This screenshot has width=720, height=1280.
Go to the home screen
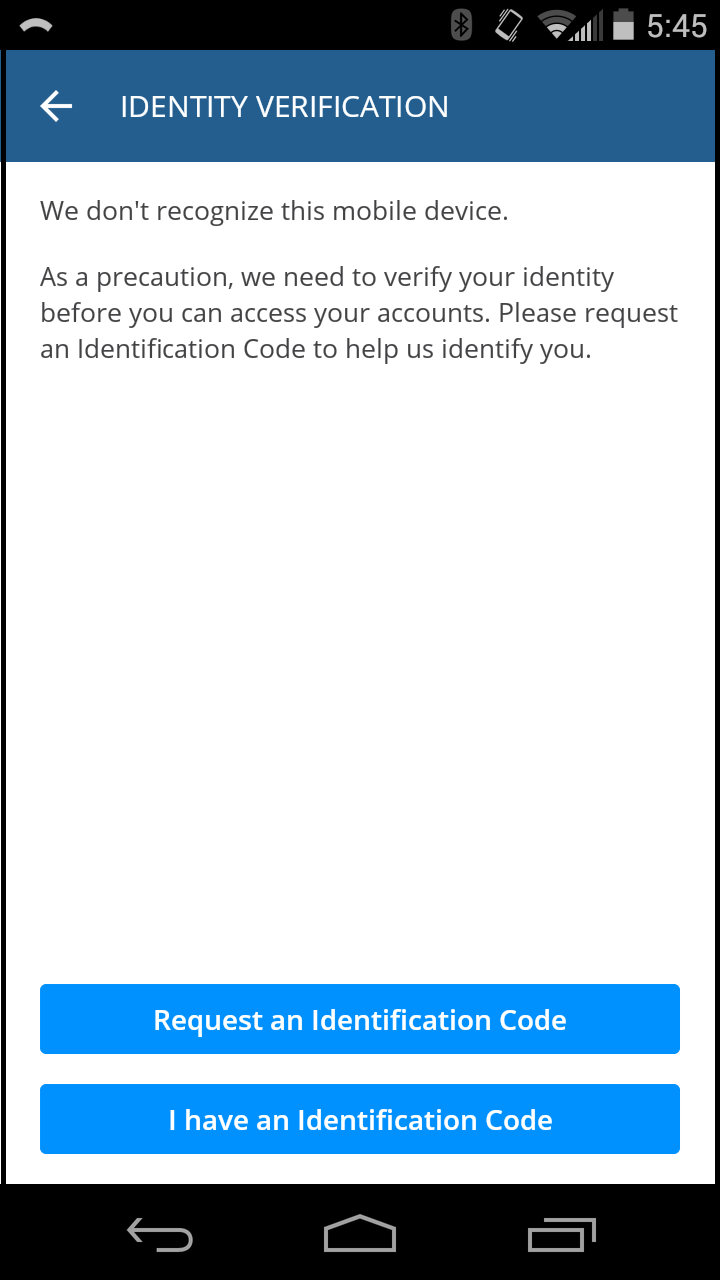360,1234
